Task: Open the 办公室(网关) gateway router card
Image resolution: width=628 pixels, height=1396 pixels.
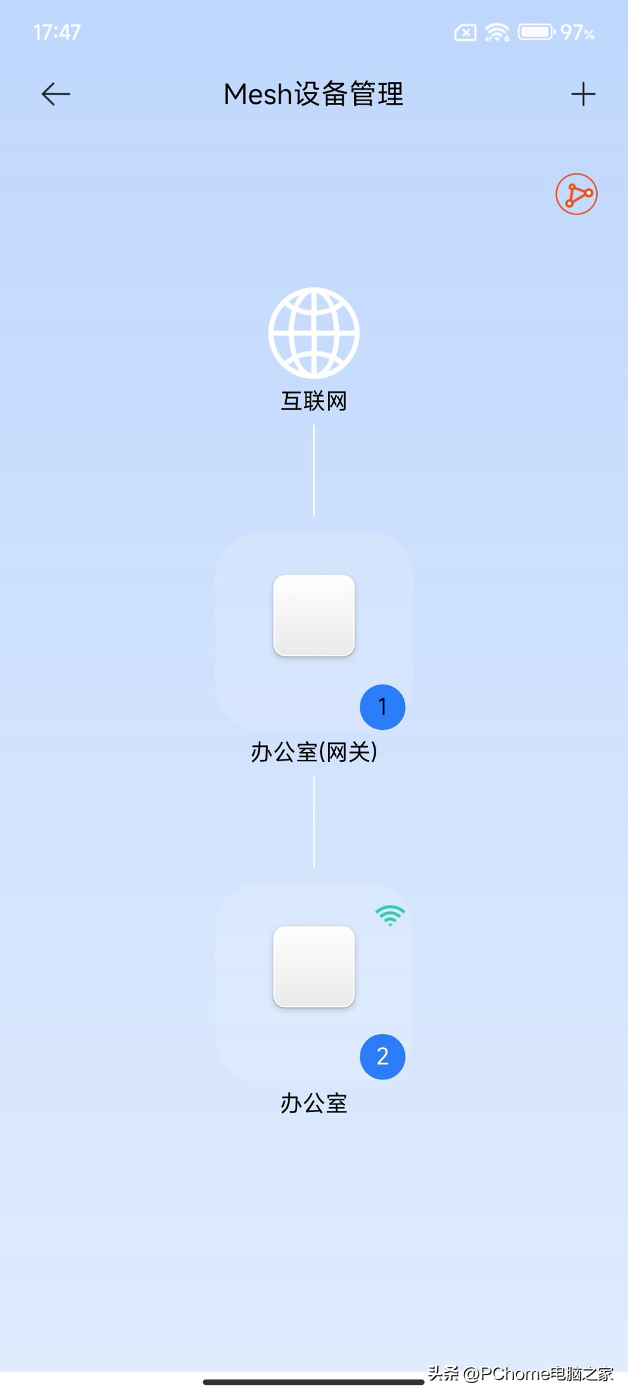Action: (314, 631)
